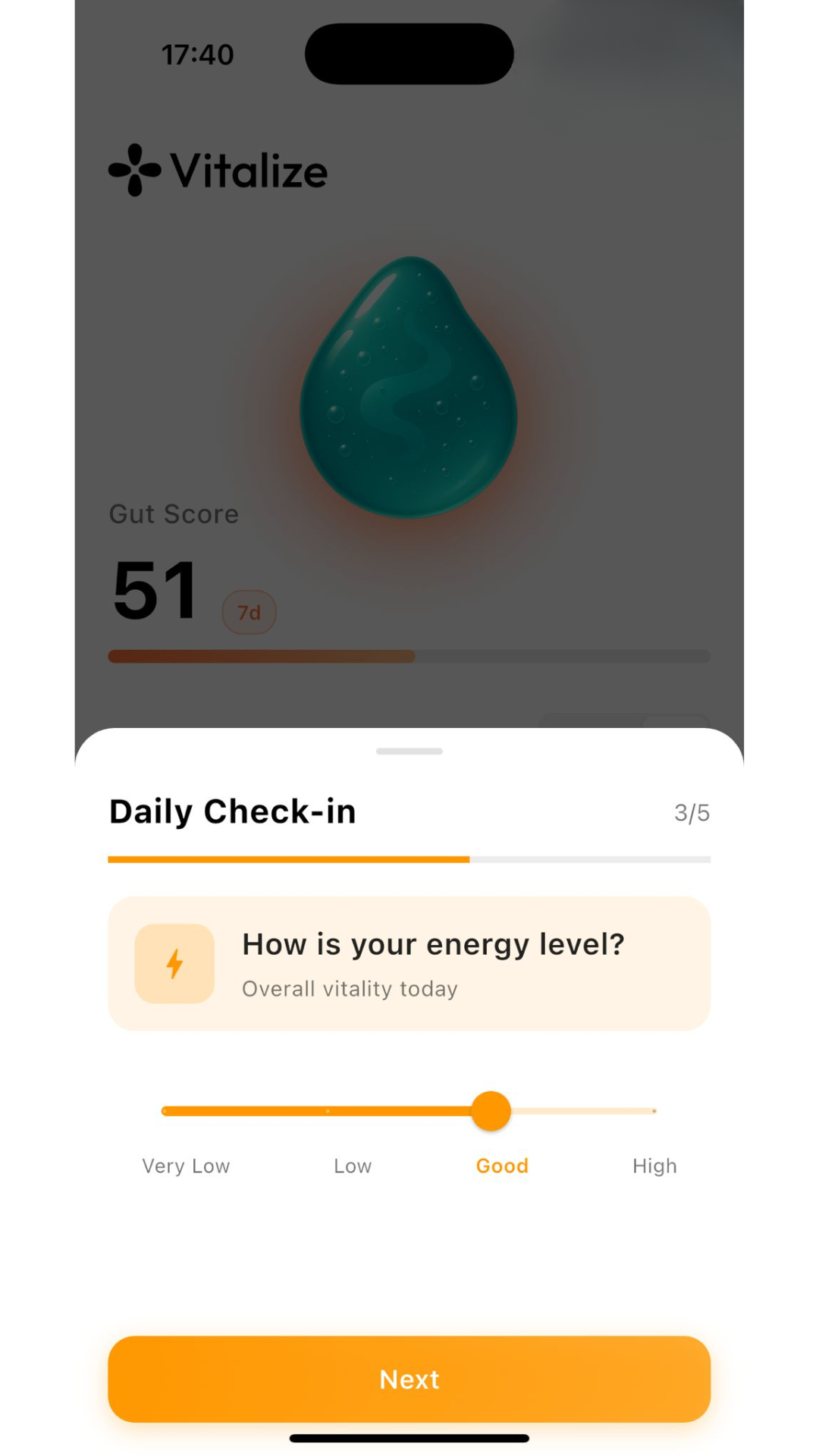Tap the Dynamic Island at screen top

pos(409,53)
